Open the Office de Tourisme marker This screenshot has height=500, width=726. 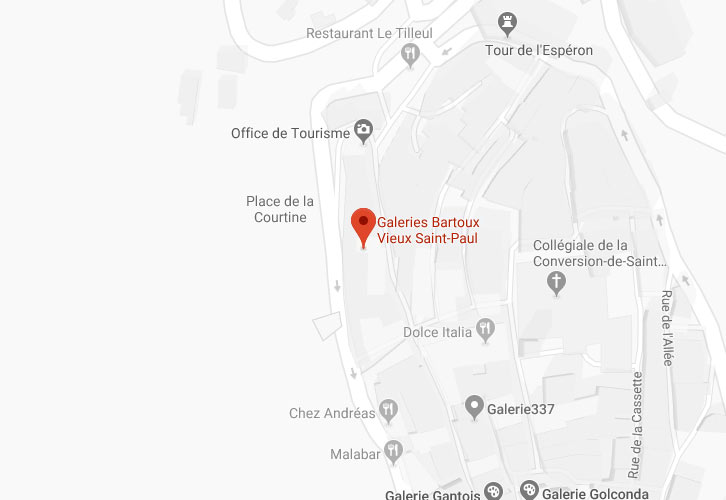pyautogui.click(x=364, y=131)
